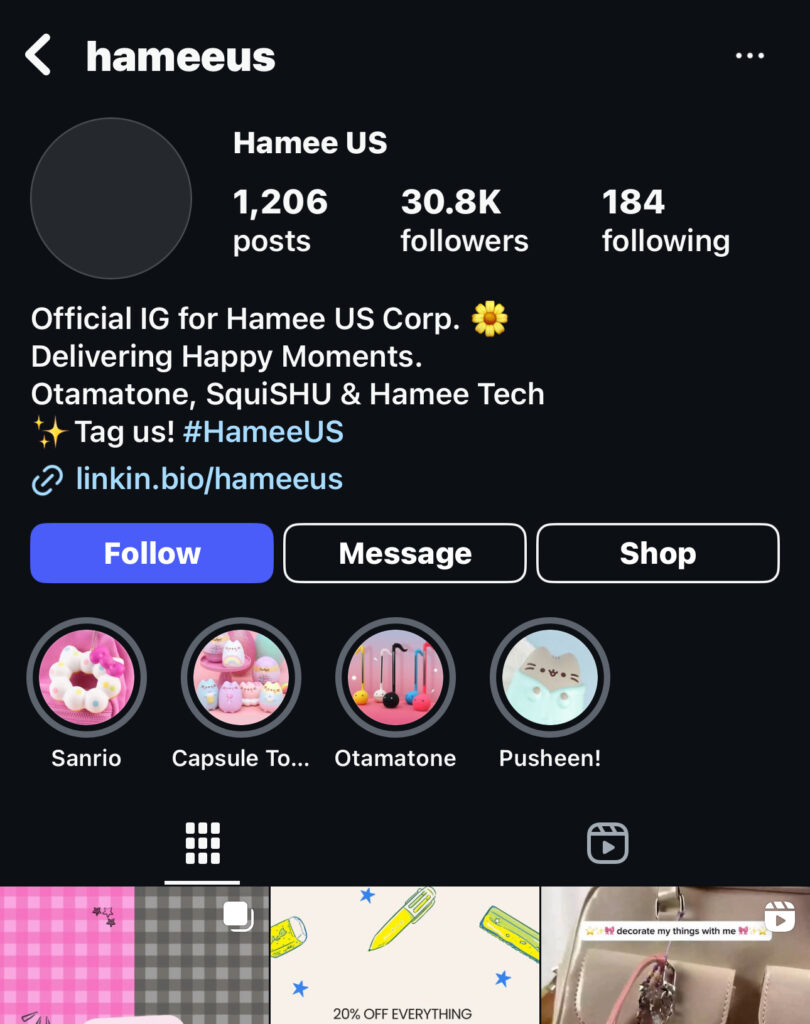Screen dimensions: 810x1024
Task: Switch to the posts grid tab
Action: click(x=202, y=843)
